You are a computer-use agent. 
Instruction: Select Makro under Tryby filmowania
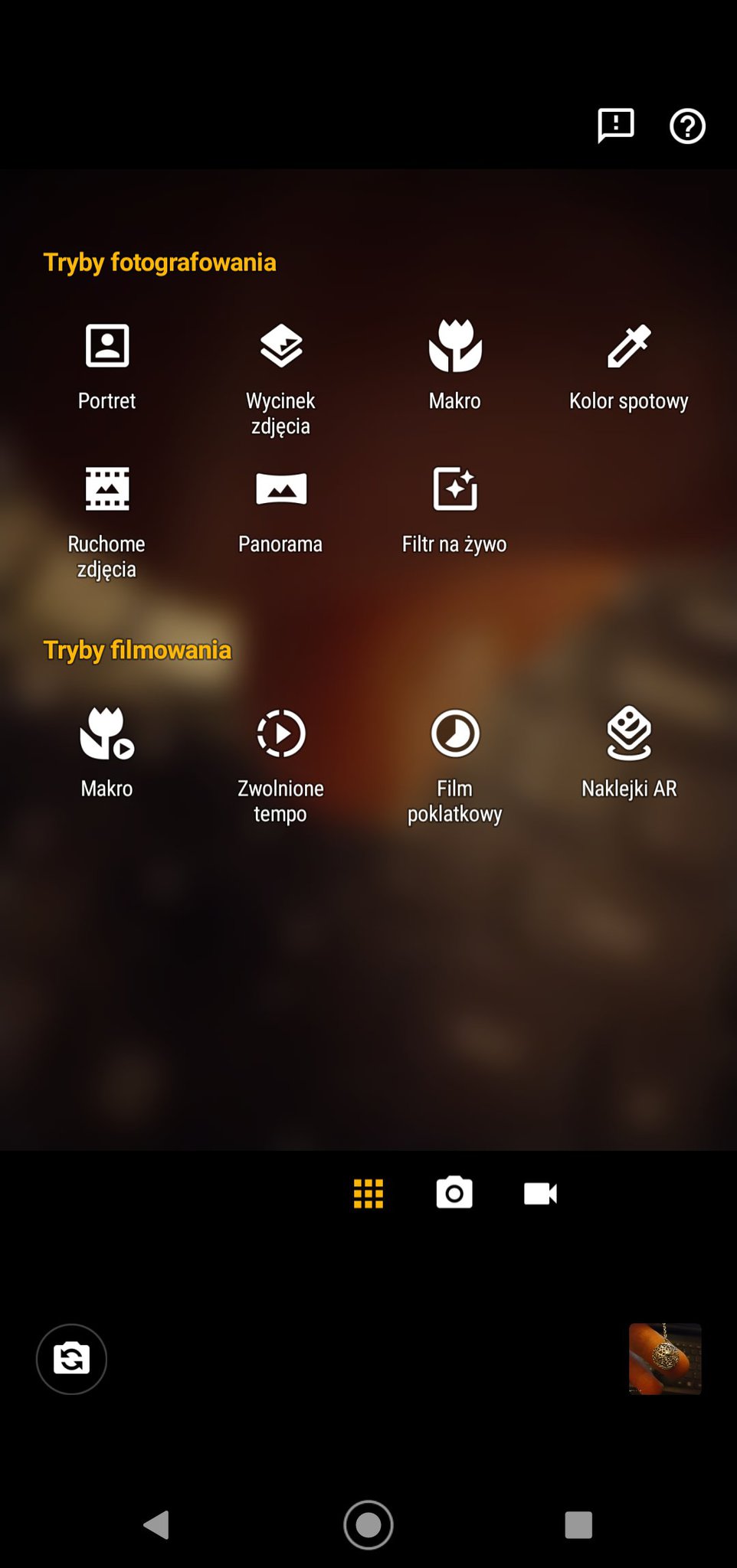(107, 752)
